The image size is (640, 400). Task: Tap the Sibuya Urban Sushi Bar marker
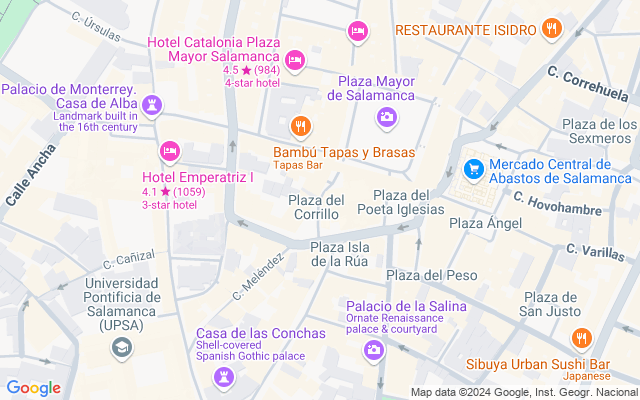coord(582,339)
